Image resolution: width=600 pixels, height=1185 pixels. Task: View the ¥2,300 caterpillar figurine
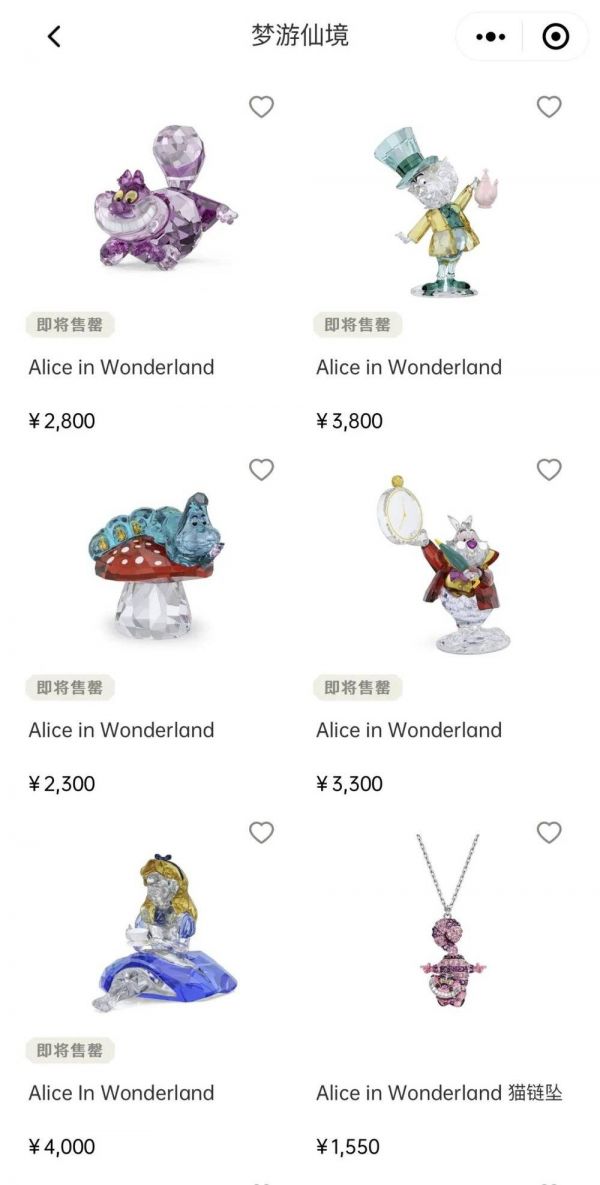coord(160,565)
